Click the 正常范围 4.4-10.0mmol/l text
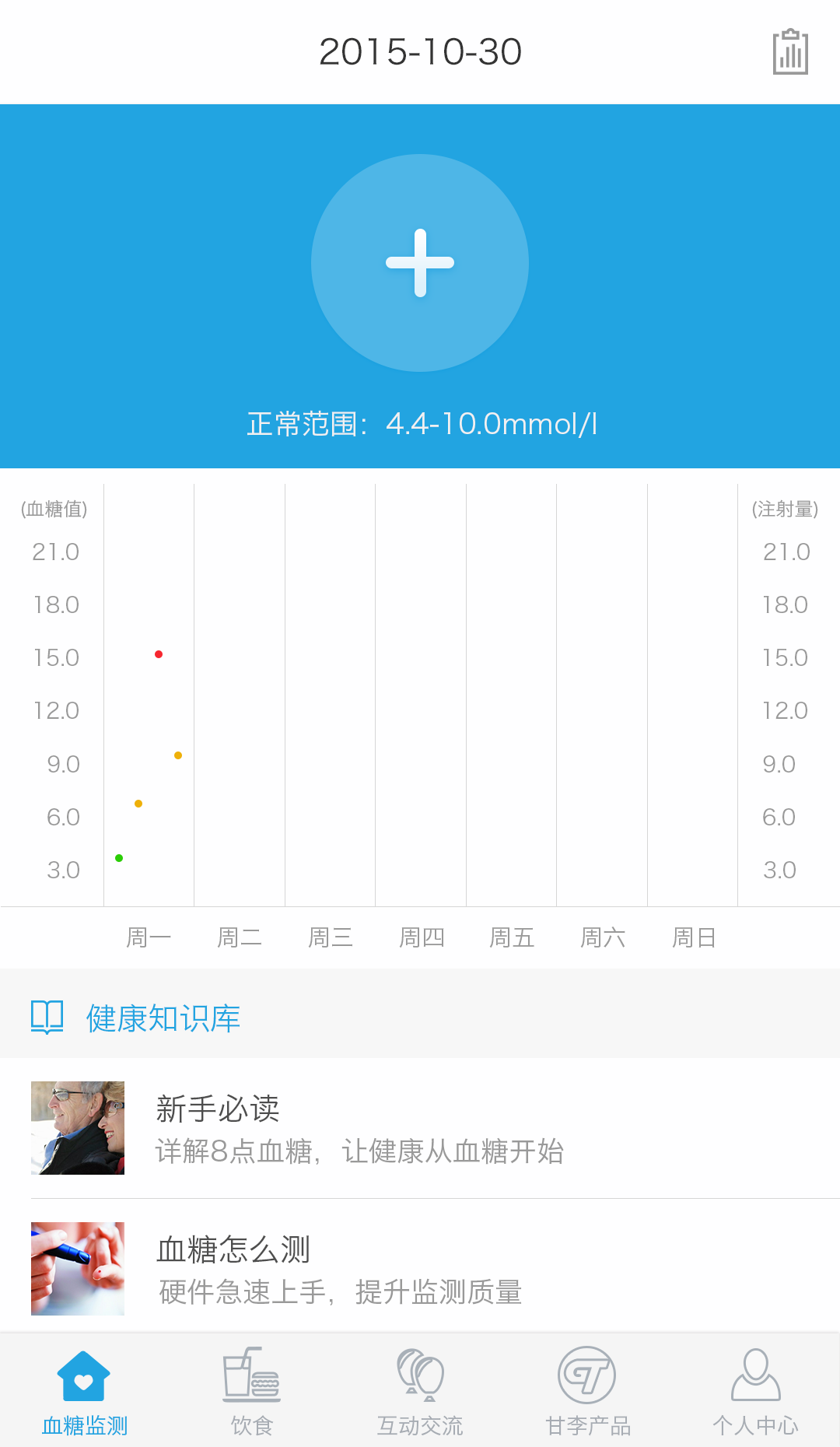 [x=420, y=424]
